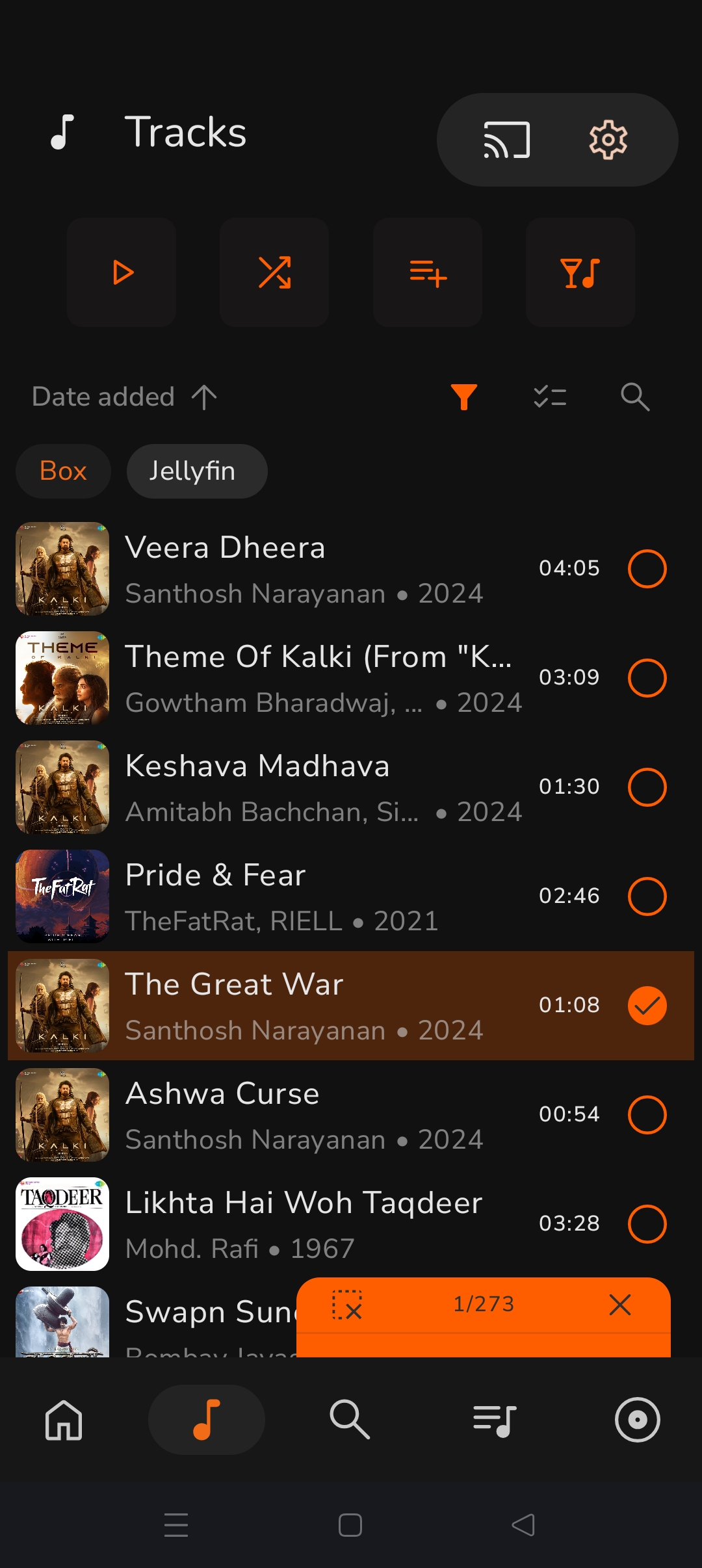Tick the Likhta Hai Woh Taqdeer checkbox
The width and height of the screenshot is (702, 1568).
647,1224
